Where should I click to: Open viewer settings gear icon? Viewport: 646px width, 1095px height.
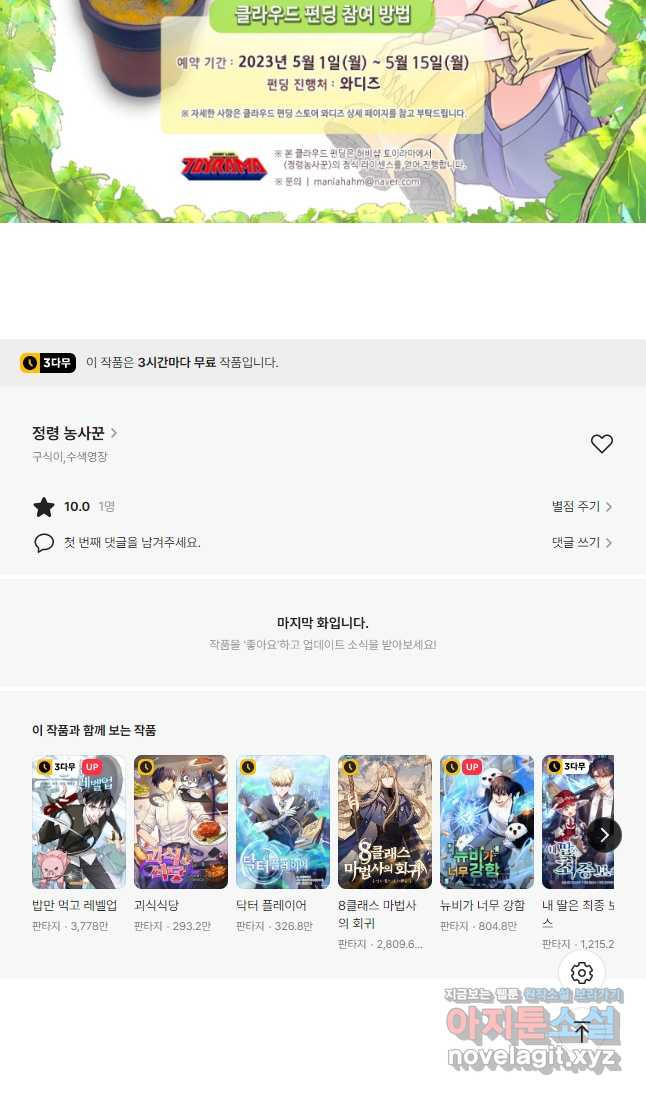coord(582,972)
